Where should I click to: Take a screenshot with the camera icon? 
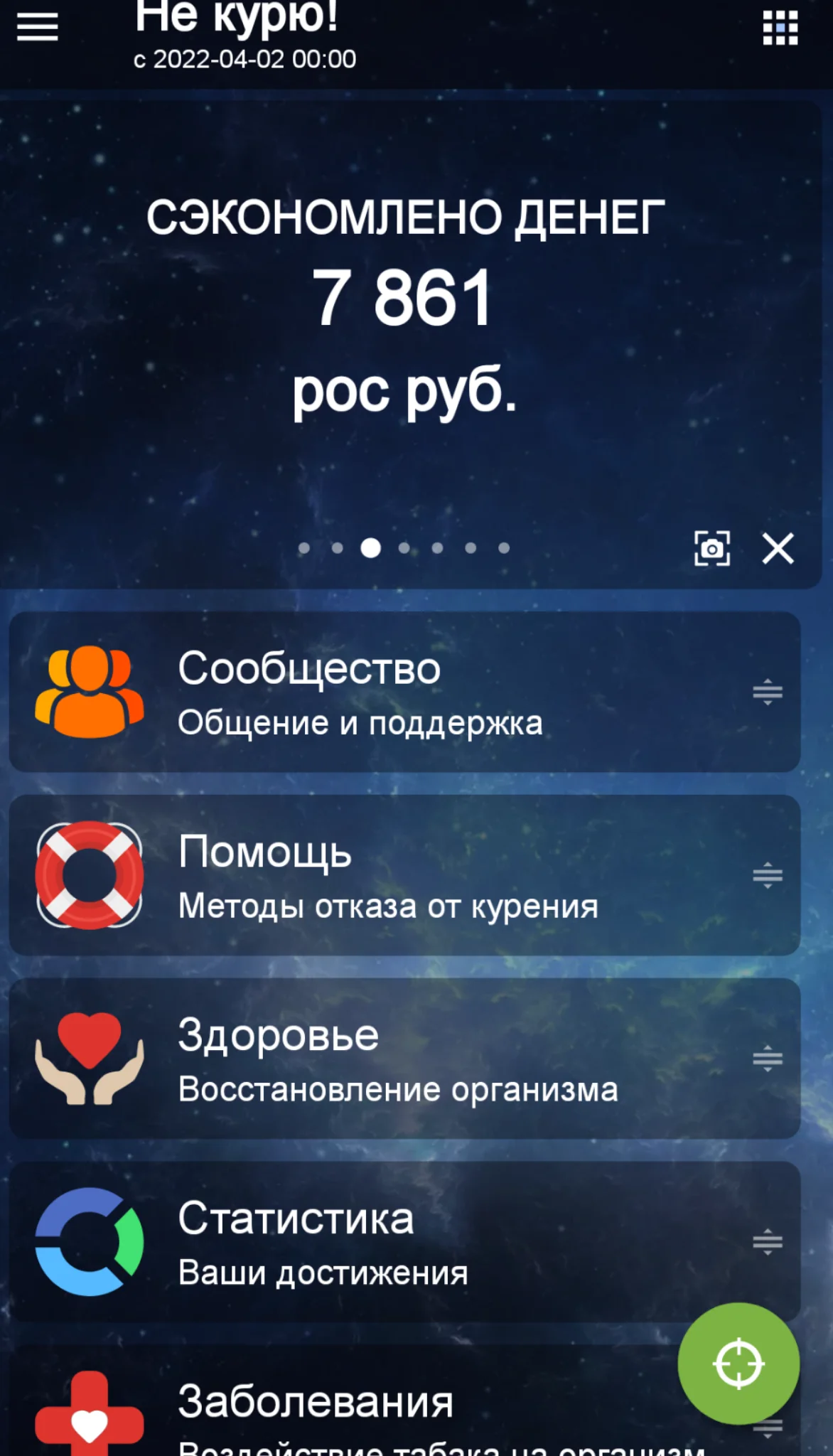click(x=711, y=547)
